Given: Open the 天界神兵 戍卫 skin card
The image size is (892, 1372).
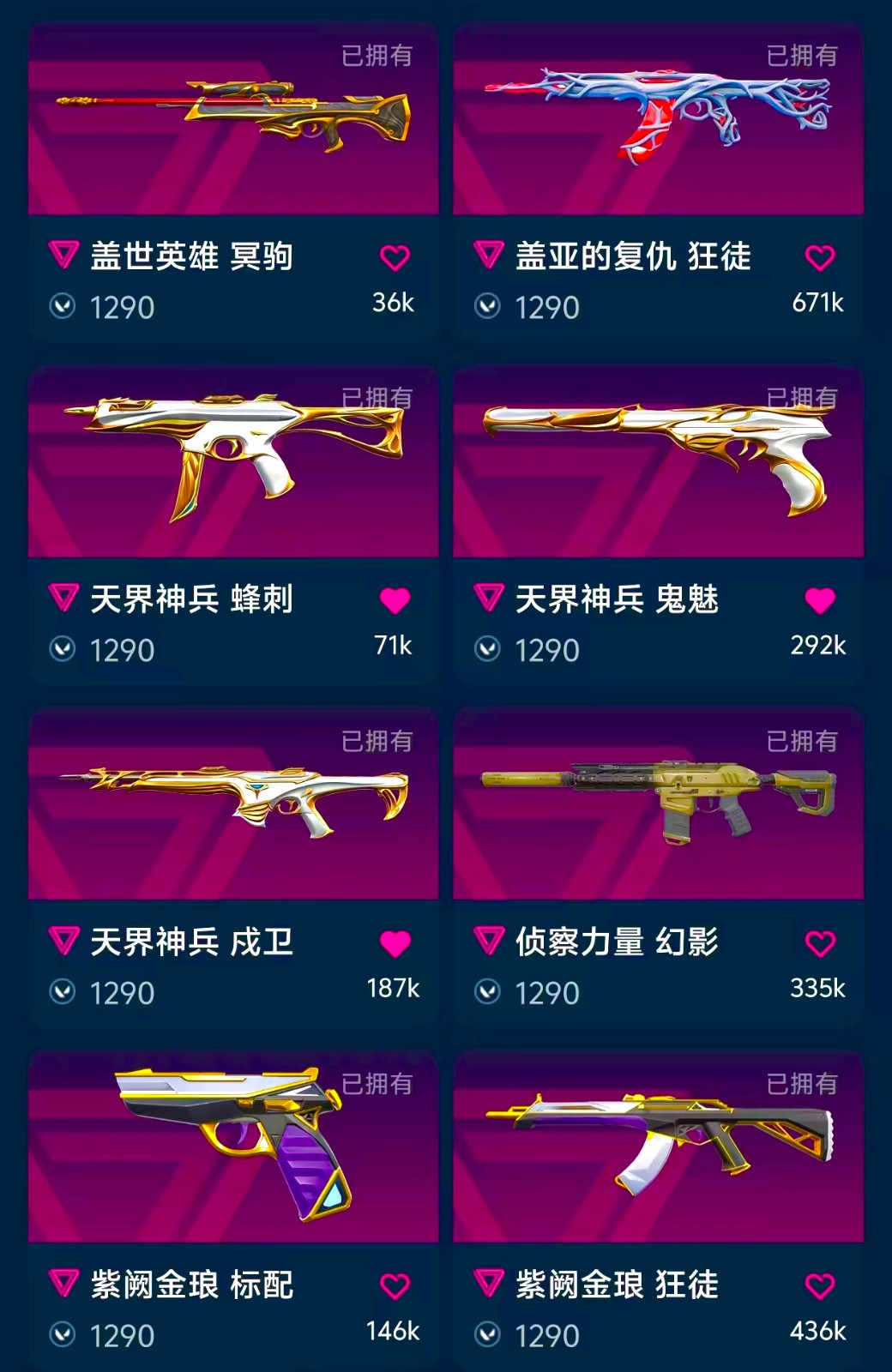Looking at the screenshot, I should [x=232, y=806].
